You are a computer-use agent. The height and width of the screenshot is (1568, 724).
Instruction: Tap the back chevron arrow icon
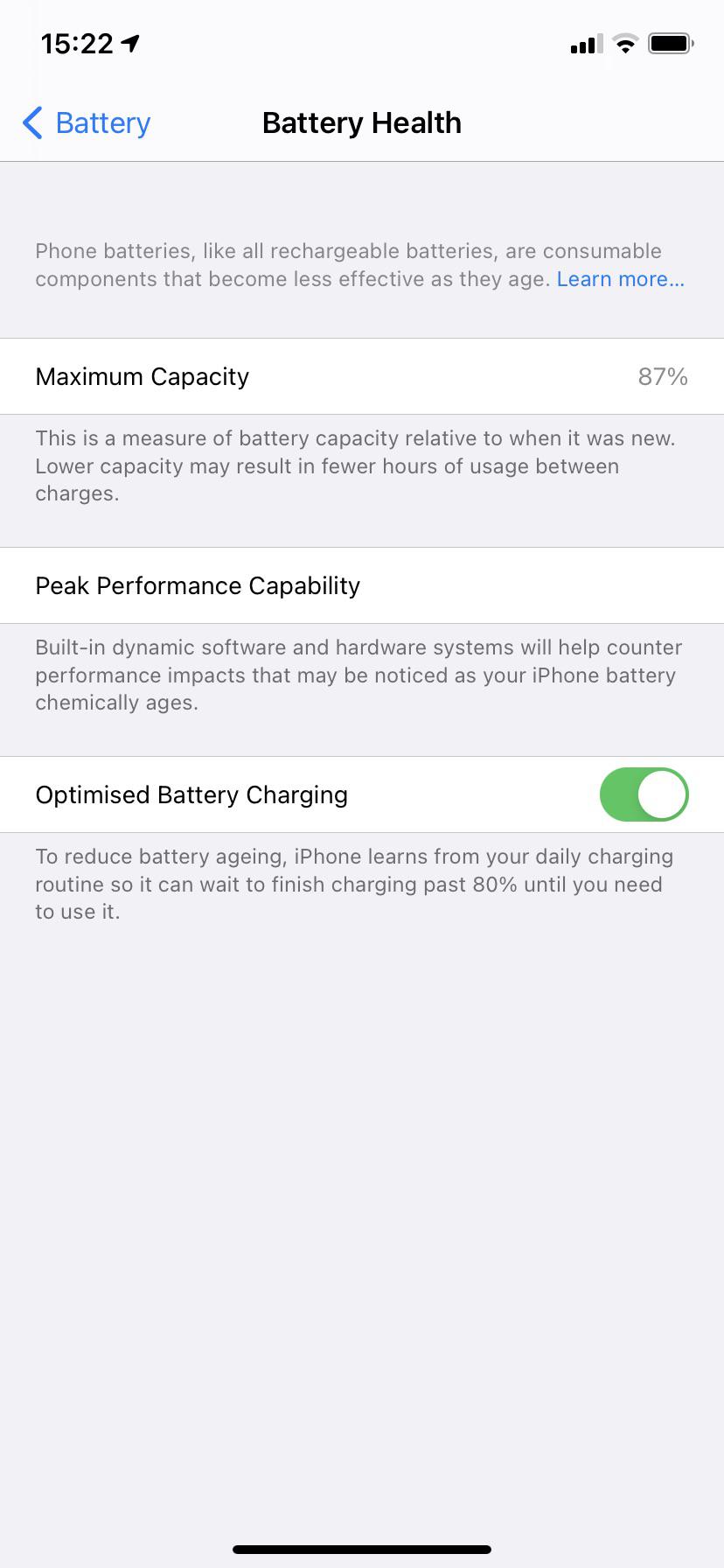tap(32, 123)
